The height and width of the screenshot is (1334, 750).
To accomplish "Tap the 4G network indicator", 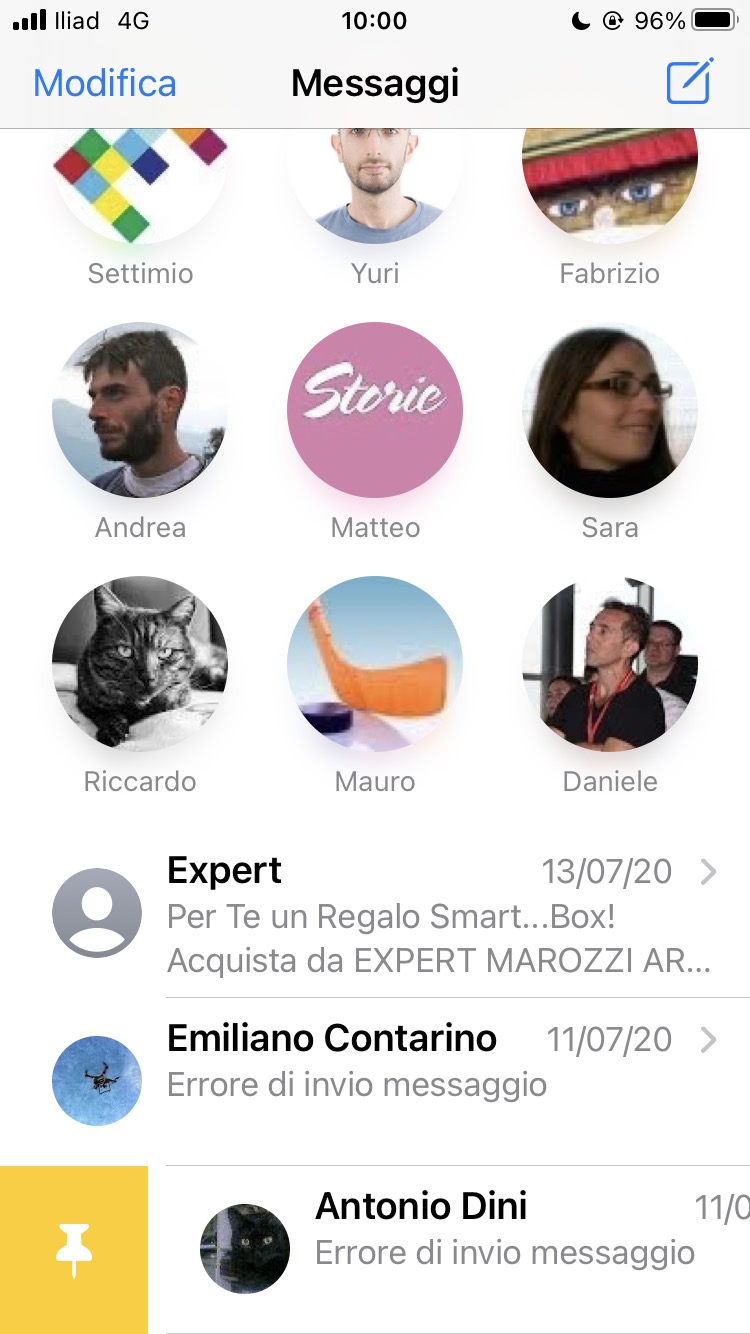I will pyautogui.click(x=135, y=20).
